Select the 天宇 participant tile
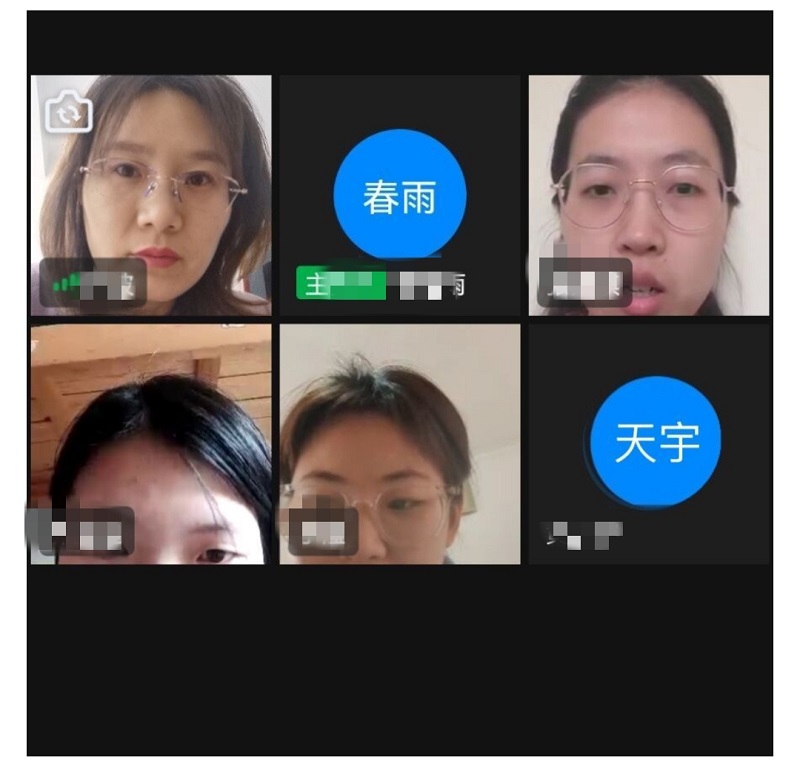Image resolution: width=800 pixels, height=766 pixels. (650, 442)
